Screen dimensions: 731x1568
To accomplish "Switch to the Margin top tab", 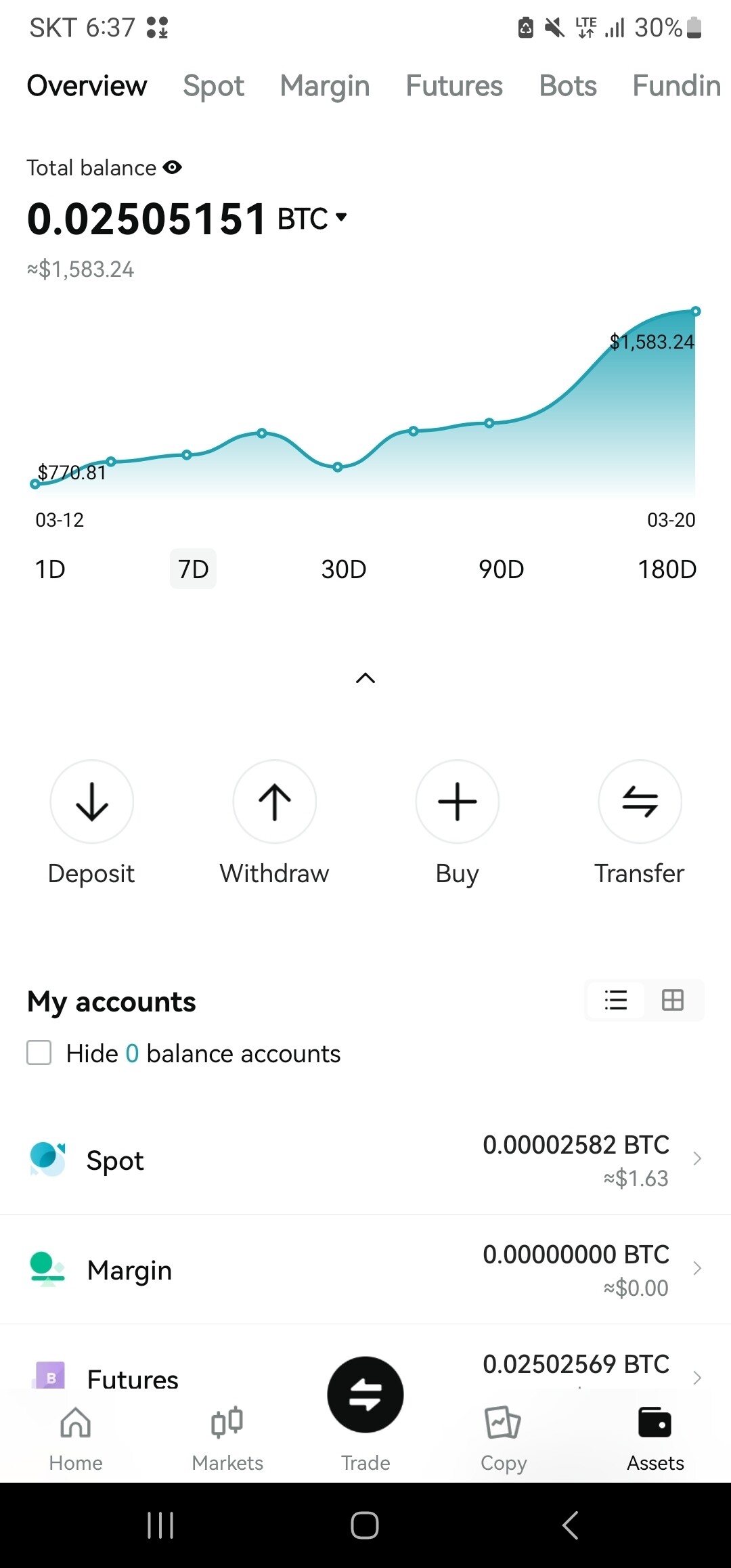I will [x=325, y=86].
